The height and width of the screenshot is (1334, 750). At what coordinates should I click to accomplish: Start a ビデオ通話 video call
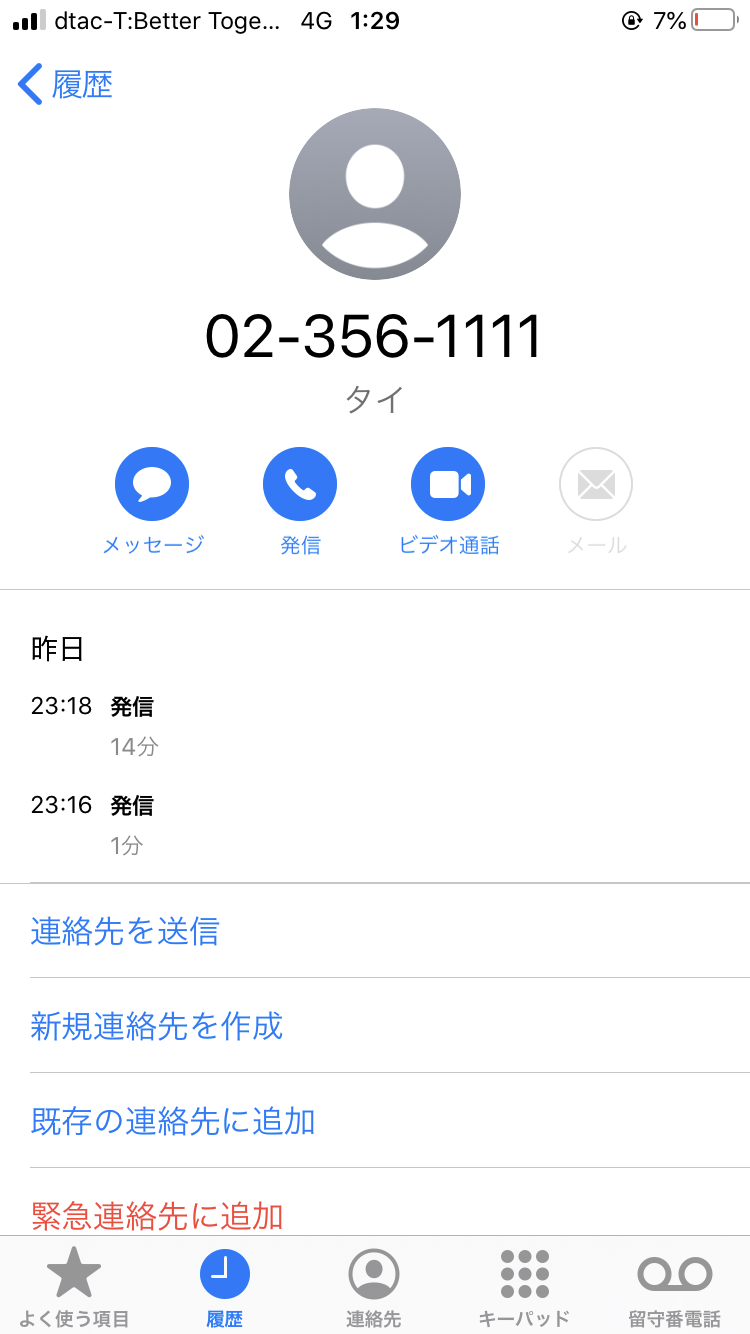point(448,502)
